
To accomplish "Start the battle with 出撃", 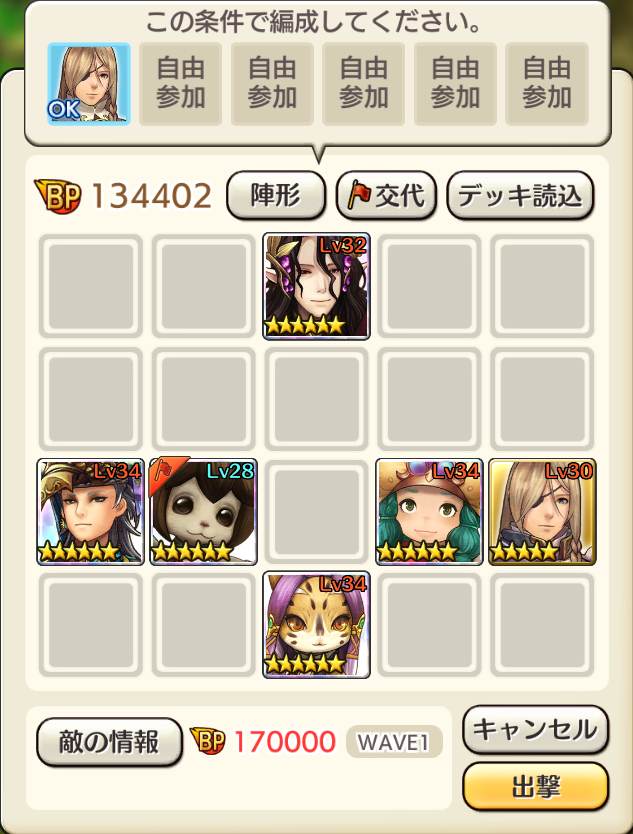I will click(535, 786).
